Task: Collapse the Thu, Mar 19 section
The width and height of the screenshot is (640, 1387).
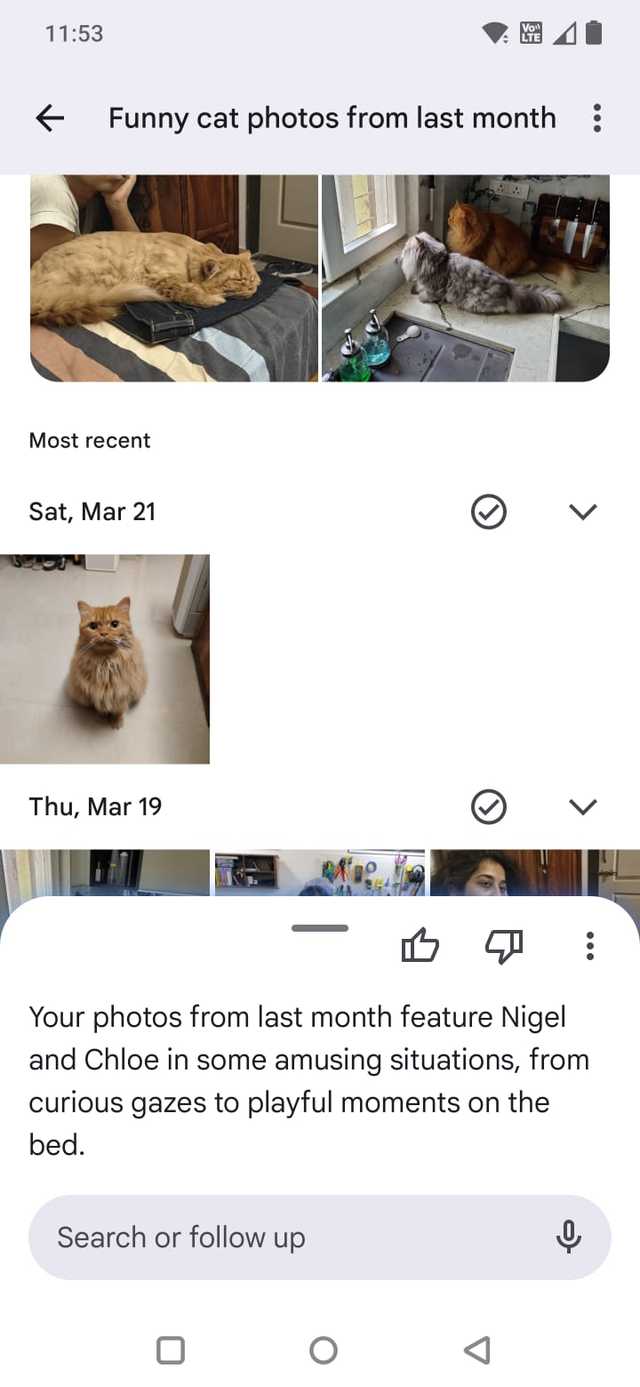Action: click(582, 807)
